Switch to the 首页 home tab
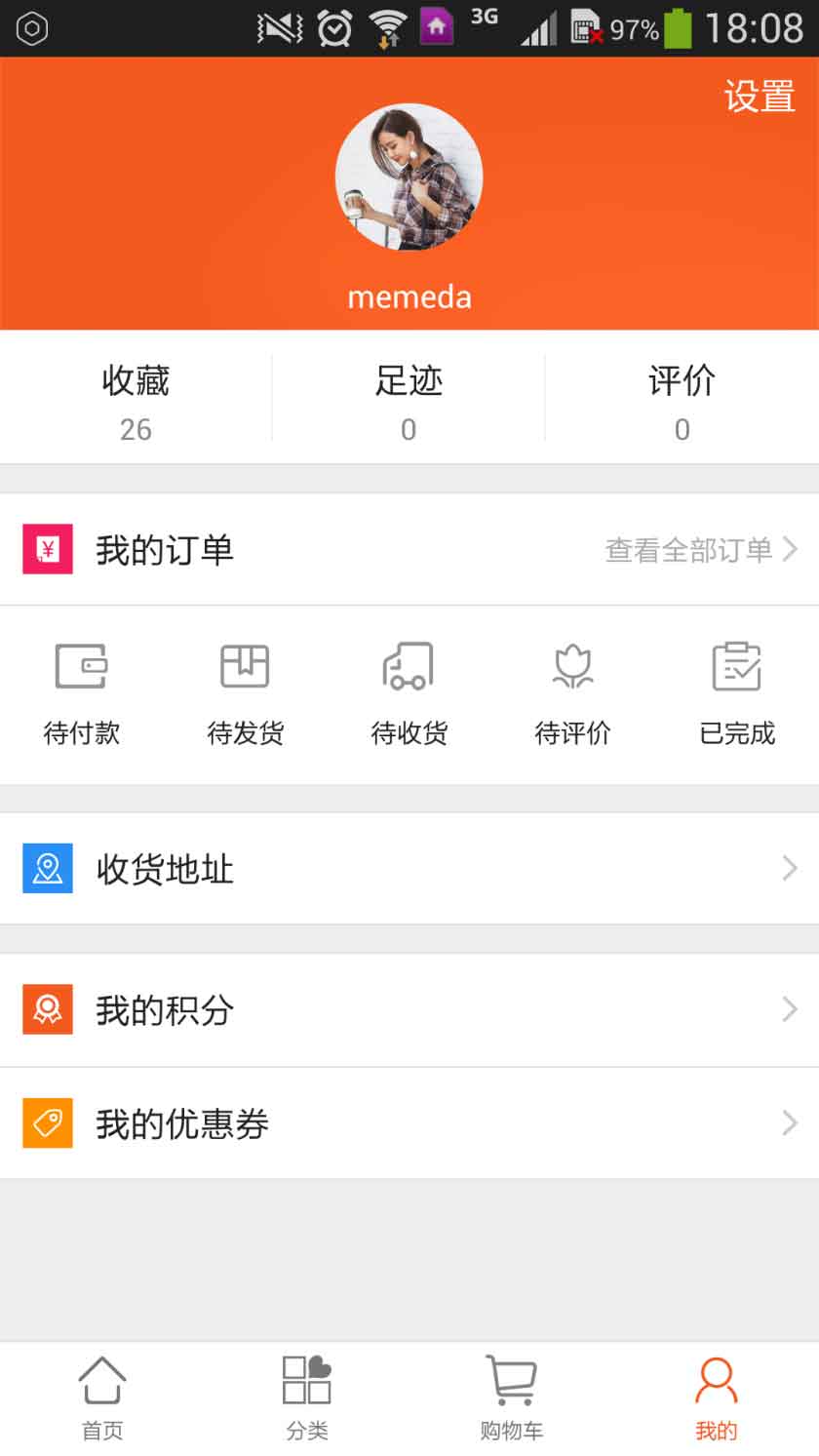The width and height of the screenshot is (819, 1456). point(102,1399)
